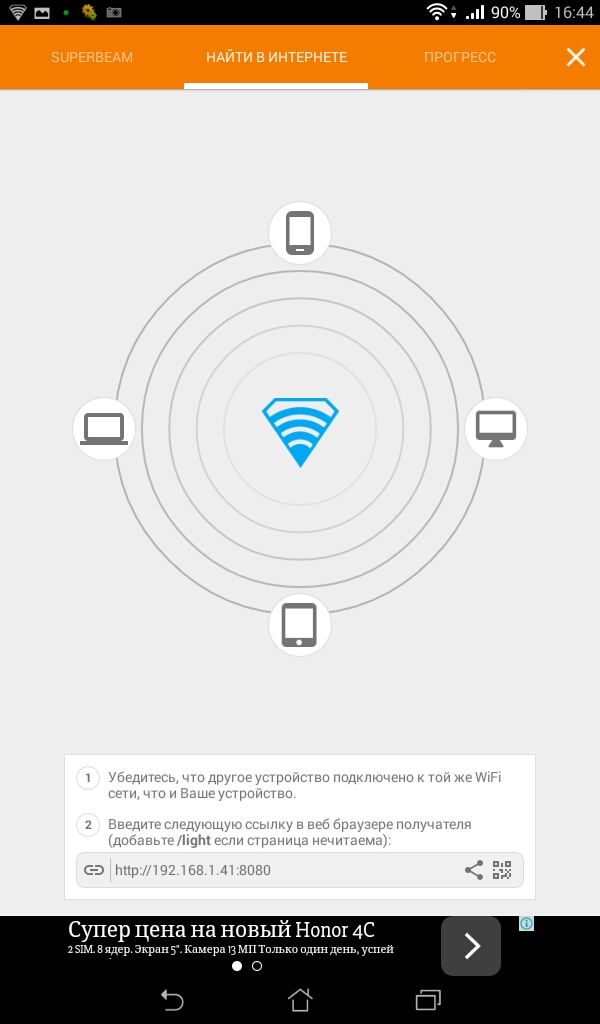
Task: Share the http://192.168.1.41:8080 link
Action: (x=474, y=870)
